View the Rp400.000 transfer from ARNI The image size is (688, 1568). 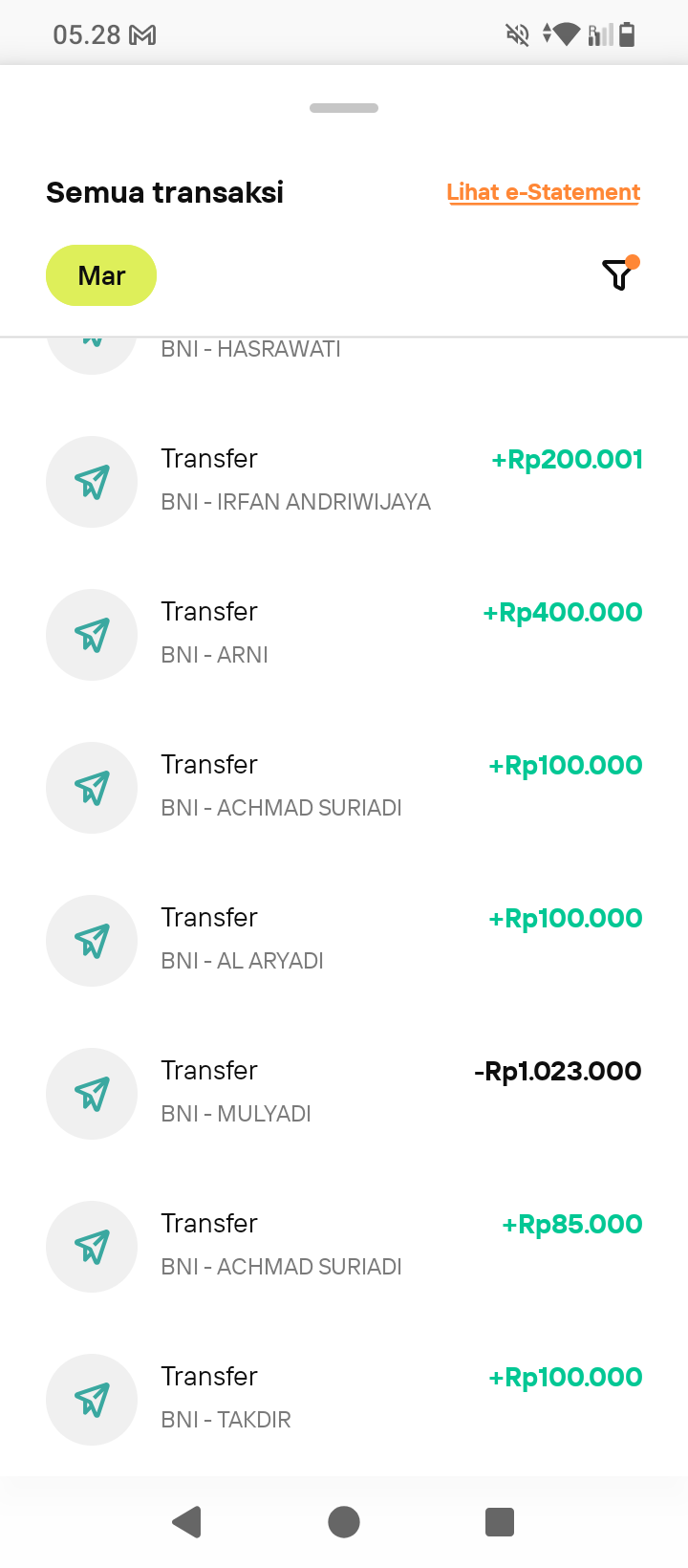[x=344, y=635]
